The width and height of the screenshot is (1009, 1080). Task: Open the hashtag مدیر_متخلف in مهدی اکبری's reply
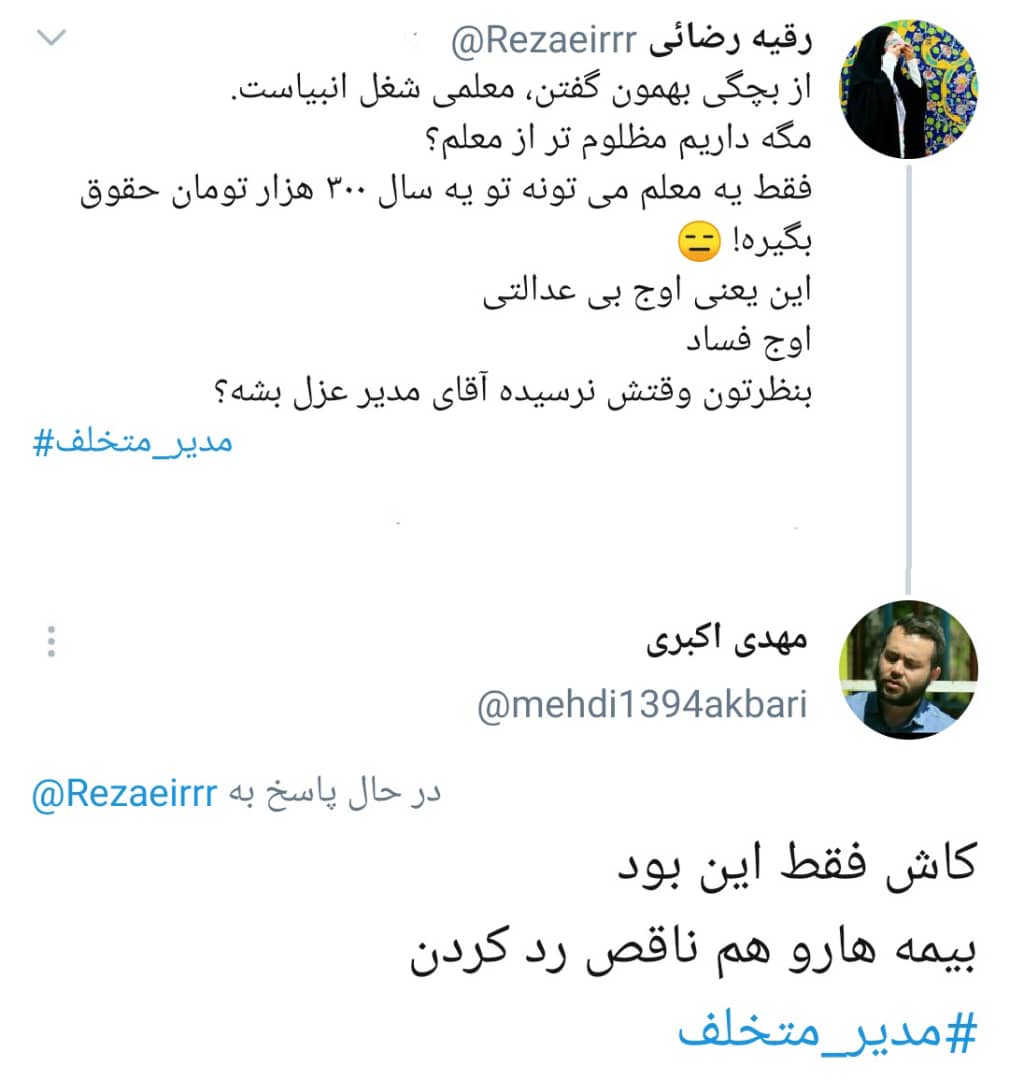click(x=826, y=1032)
